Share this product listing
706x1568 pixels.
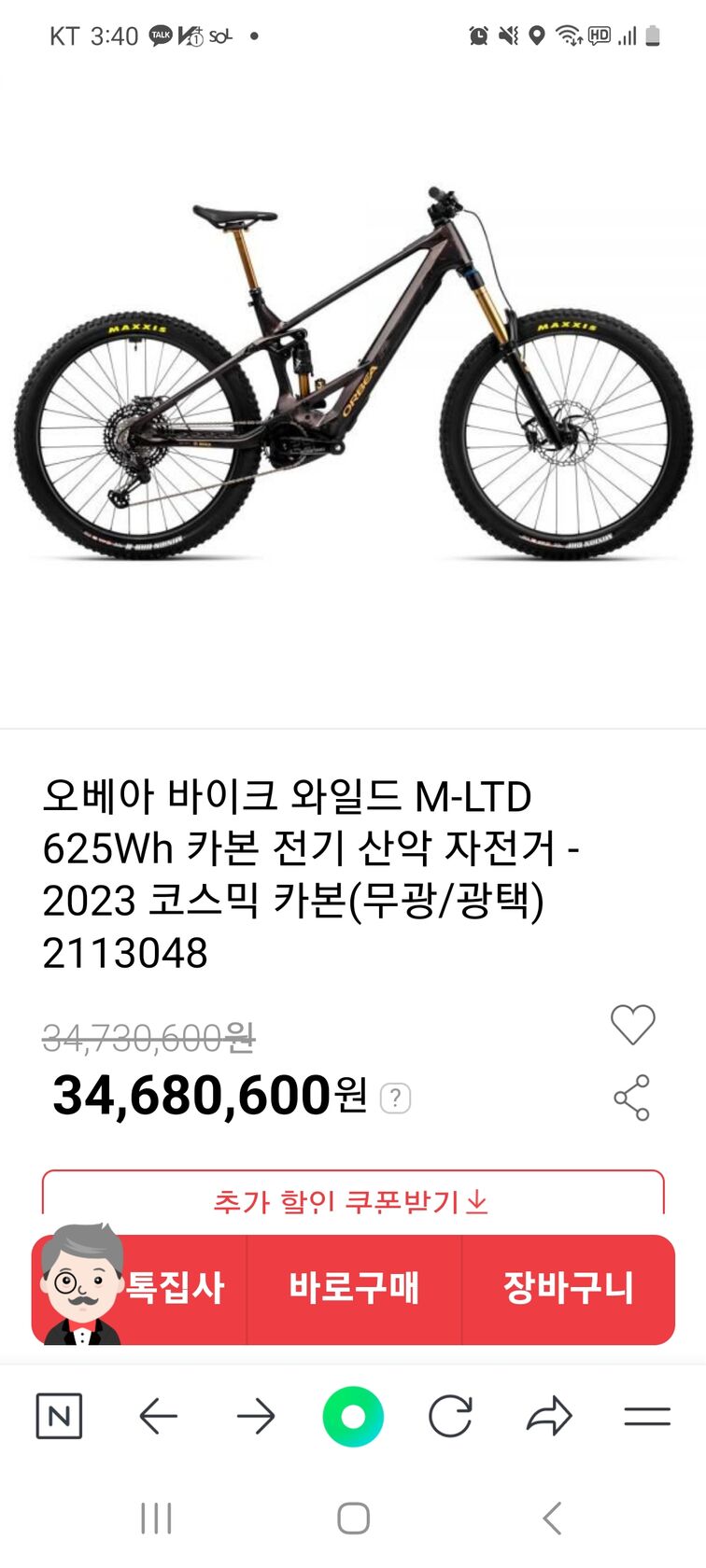tap(632, 1097)
